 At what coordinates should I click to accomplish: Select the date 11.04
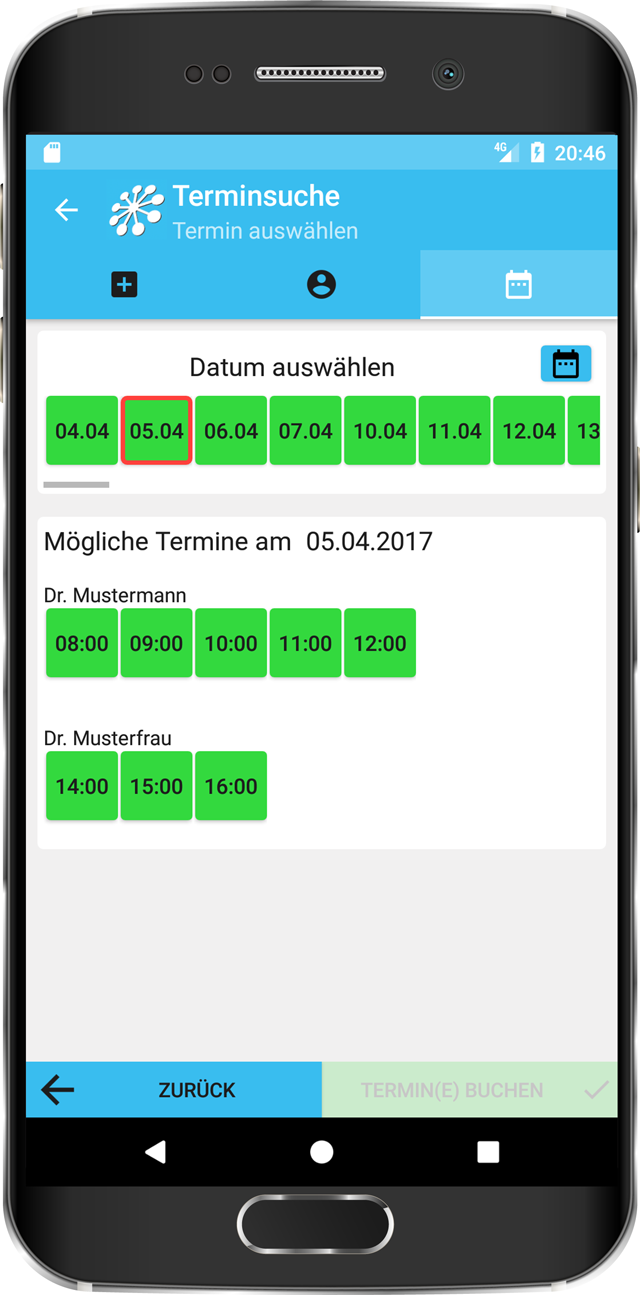tap(455, 431)
